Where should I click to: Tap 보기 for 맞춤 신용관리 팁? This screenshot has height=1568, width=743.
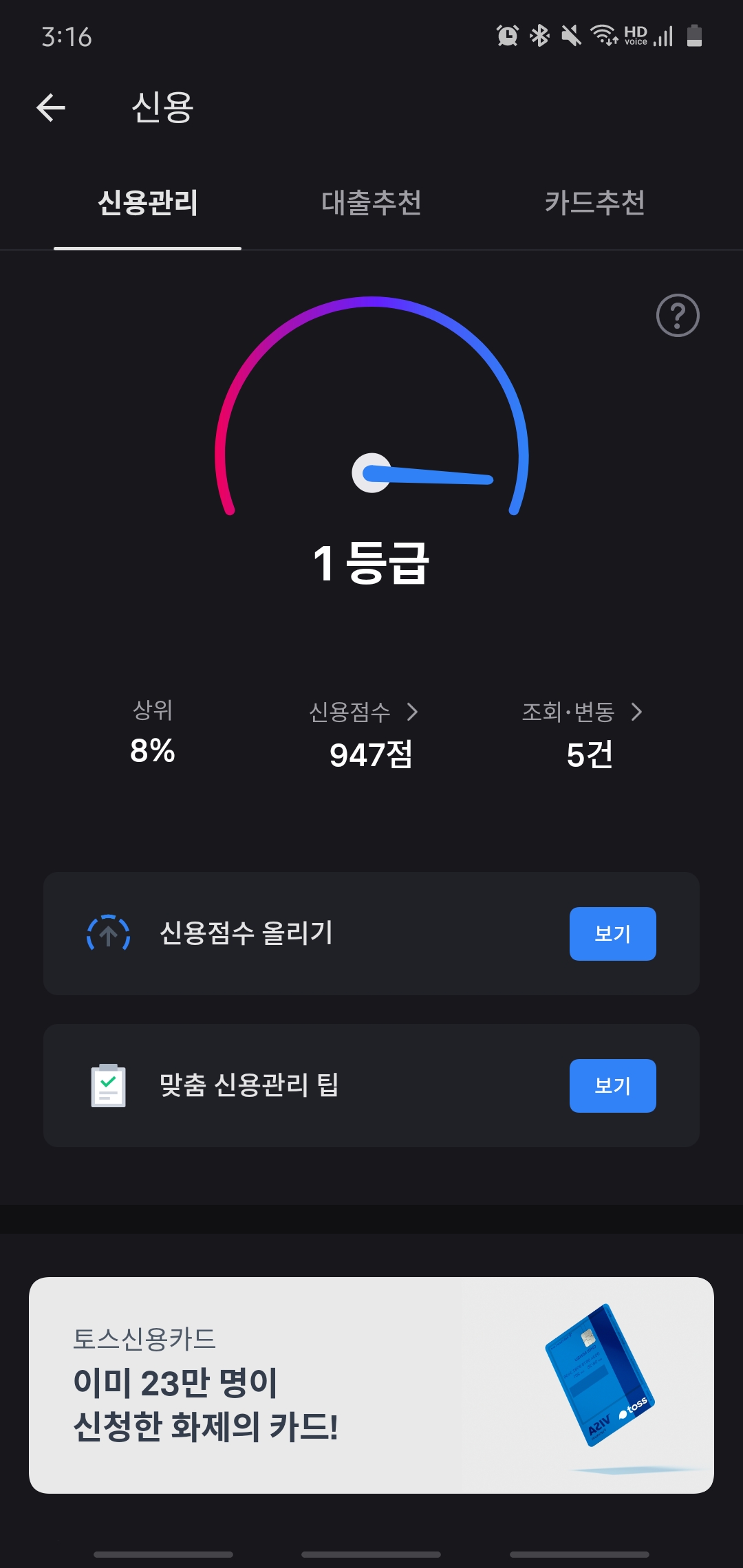pos(612,1086)
